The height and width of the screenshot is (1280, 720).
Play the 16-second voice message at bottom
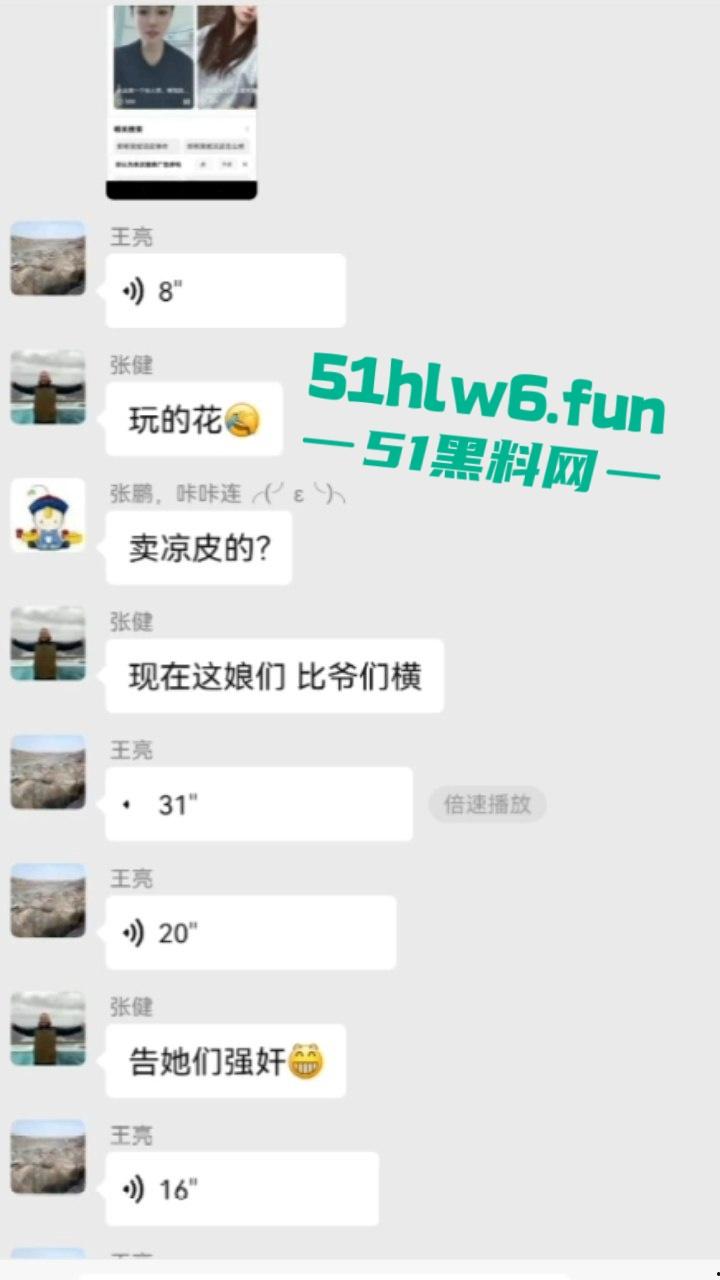coord(240,1190)
